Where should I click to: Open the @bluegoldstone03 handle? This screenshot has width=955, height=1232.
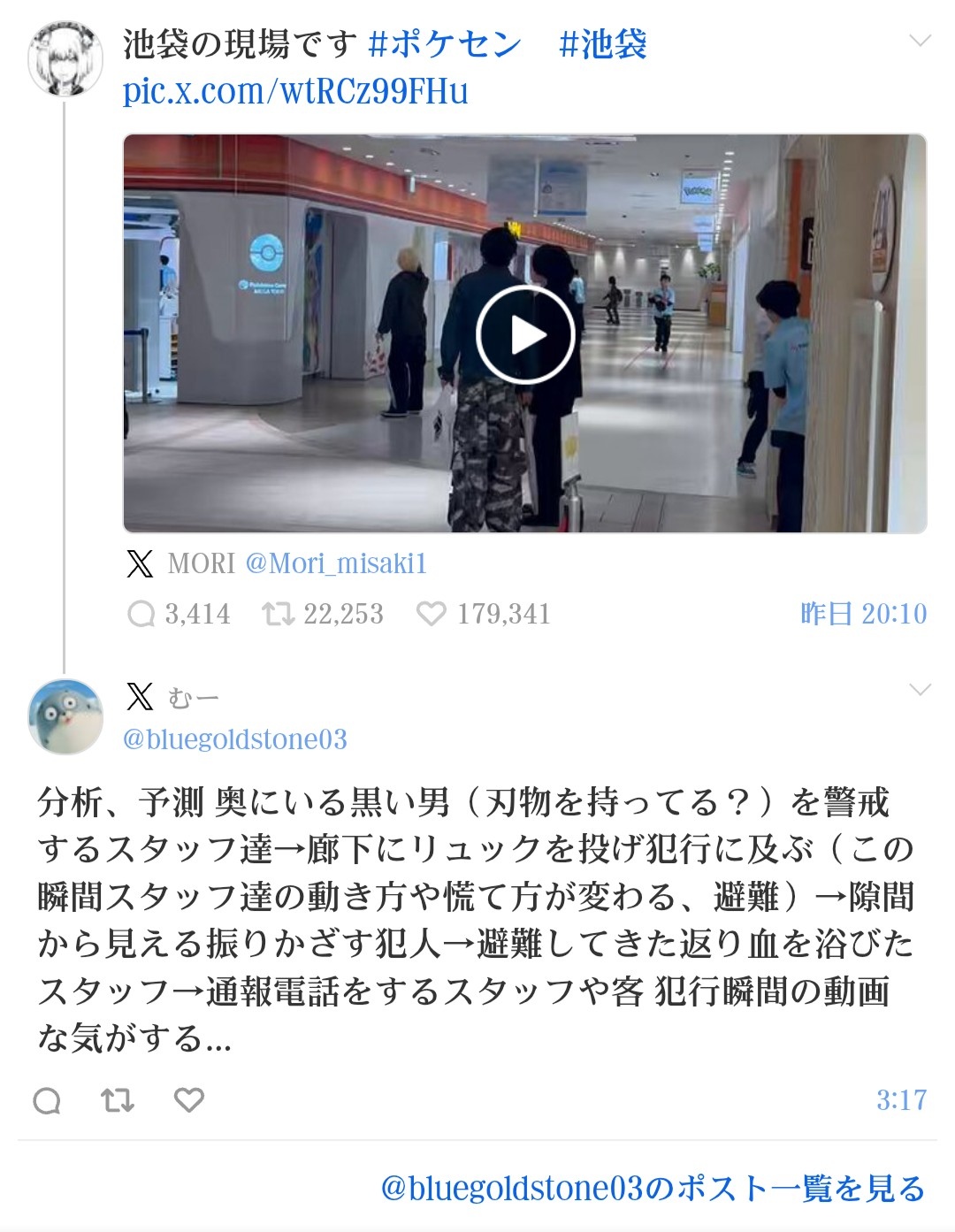pos(235,739)
